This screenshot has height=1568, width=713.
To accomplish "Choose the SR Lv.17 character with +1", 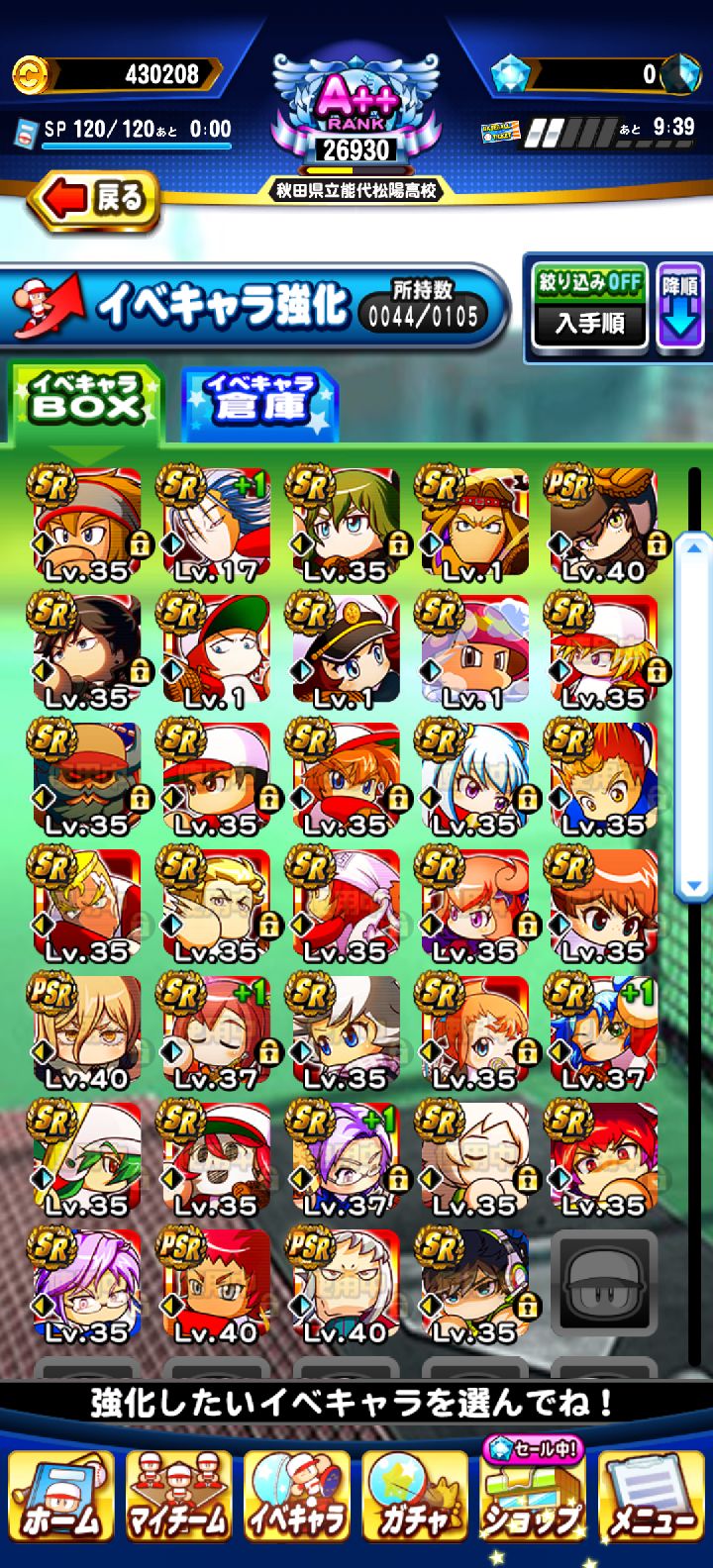I will click(216, 525).
